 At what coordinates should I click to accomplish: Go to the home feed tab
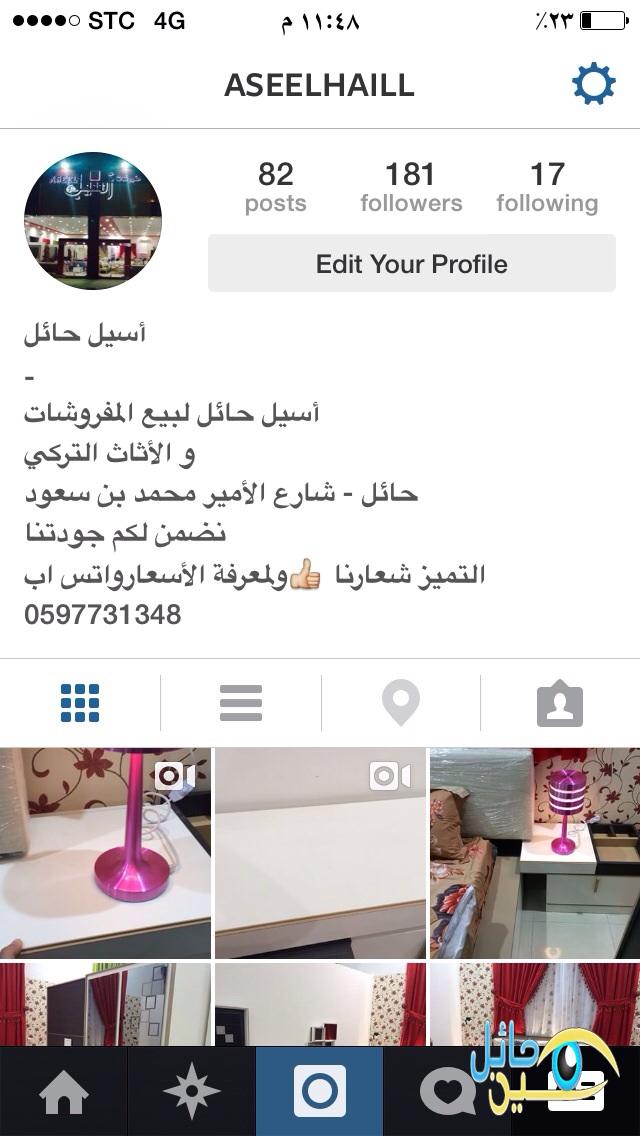(64, 1091)
